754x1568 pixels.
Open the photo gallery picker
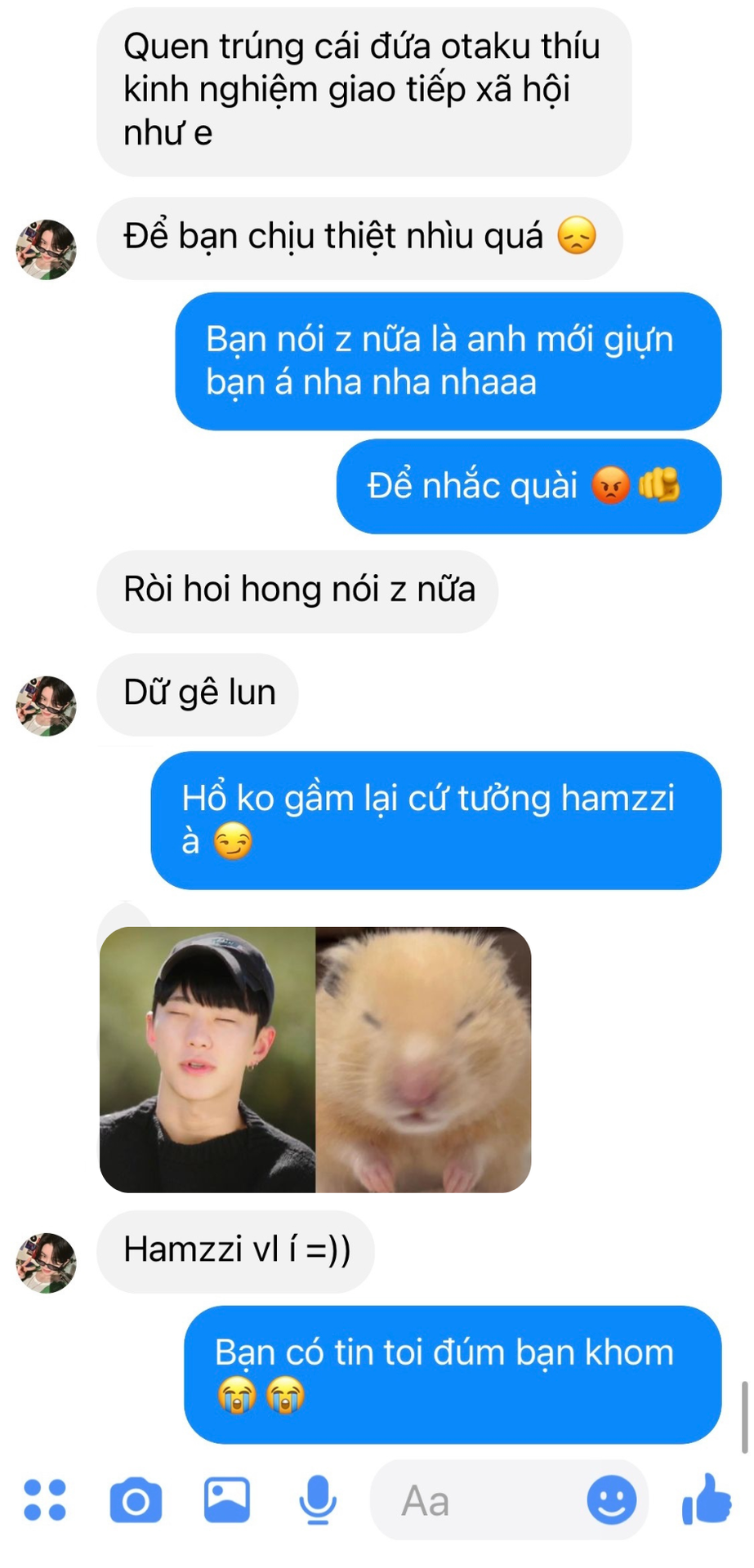[226, 1500]
